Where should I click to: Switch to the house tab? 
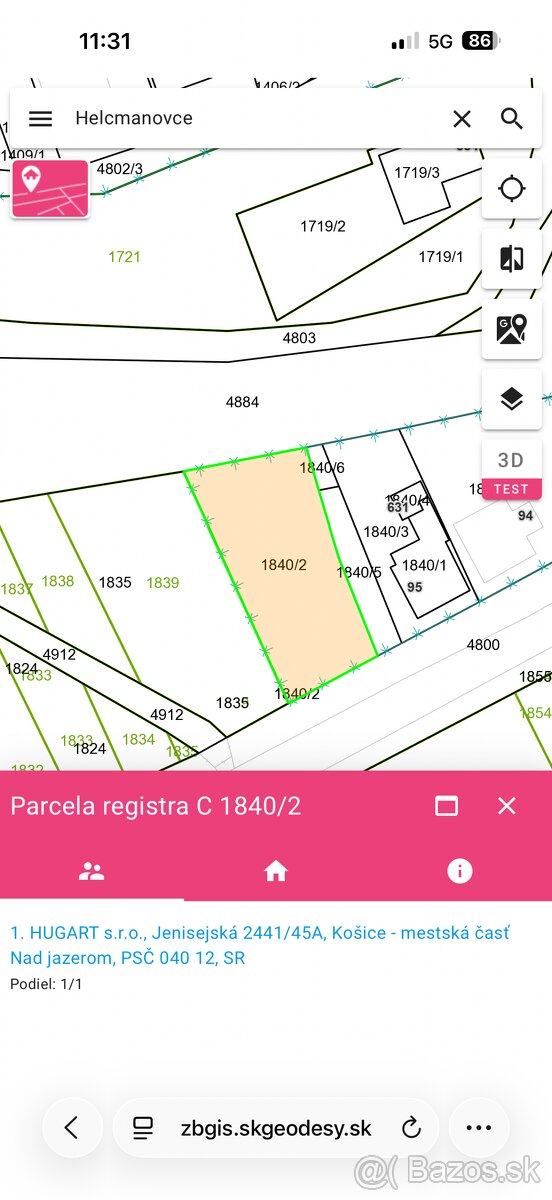tap(276, 871)
